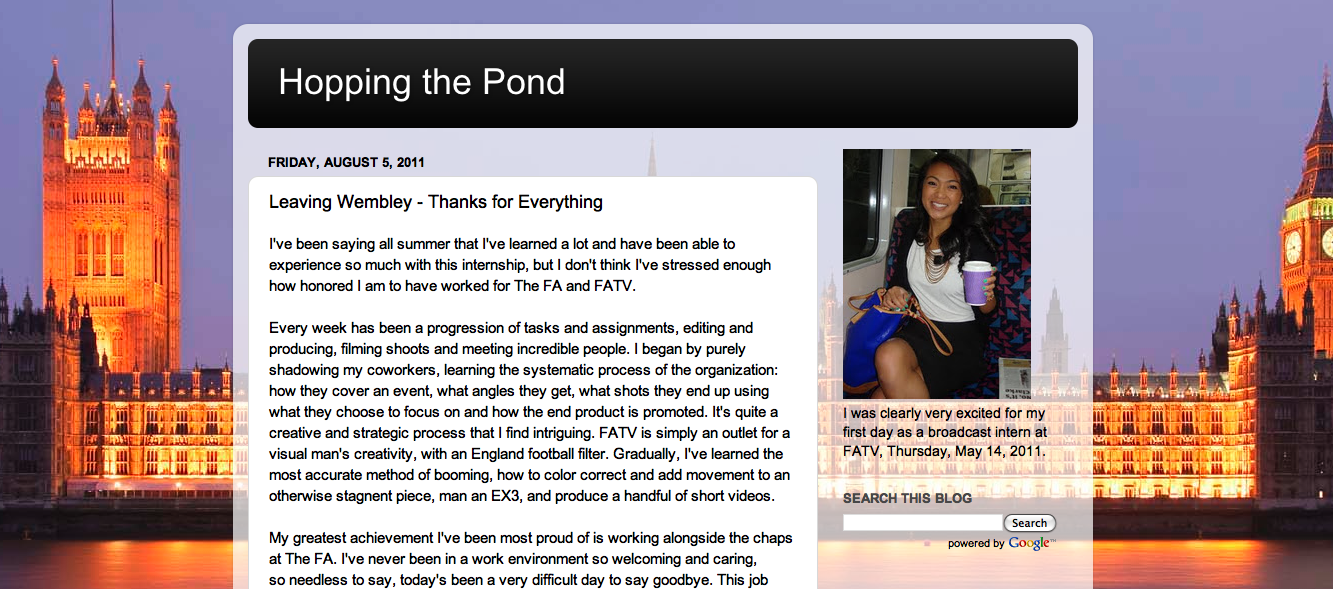Tap the Search button
1333x589 pixels.
coord(1029,523)
